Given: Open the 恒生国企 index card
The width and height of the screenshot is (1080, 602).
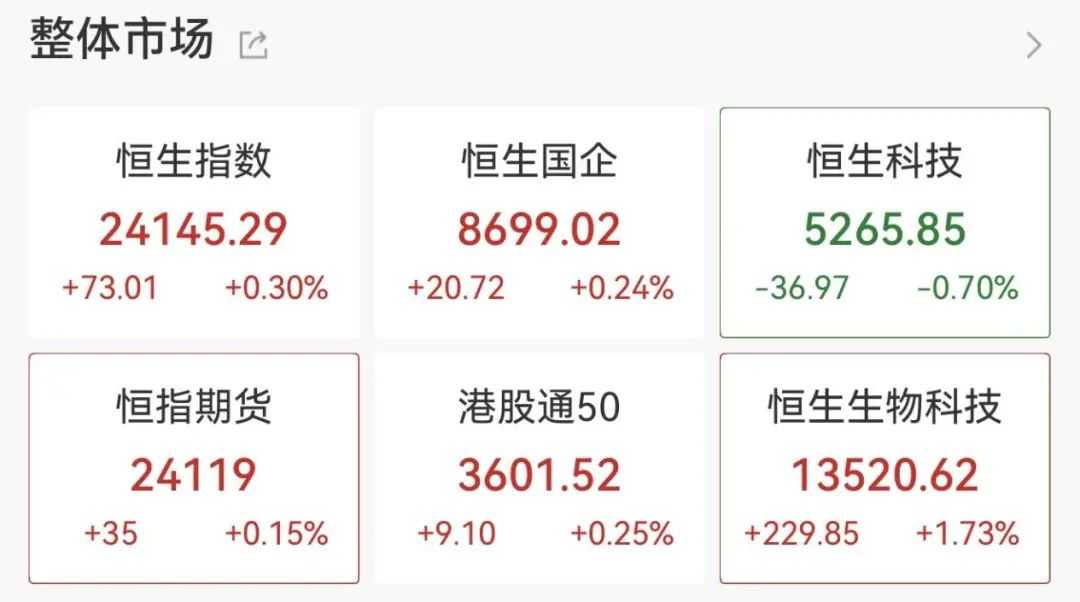Looking at the screenshot, I should click(539, 223).
